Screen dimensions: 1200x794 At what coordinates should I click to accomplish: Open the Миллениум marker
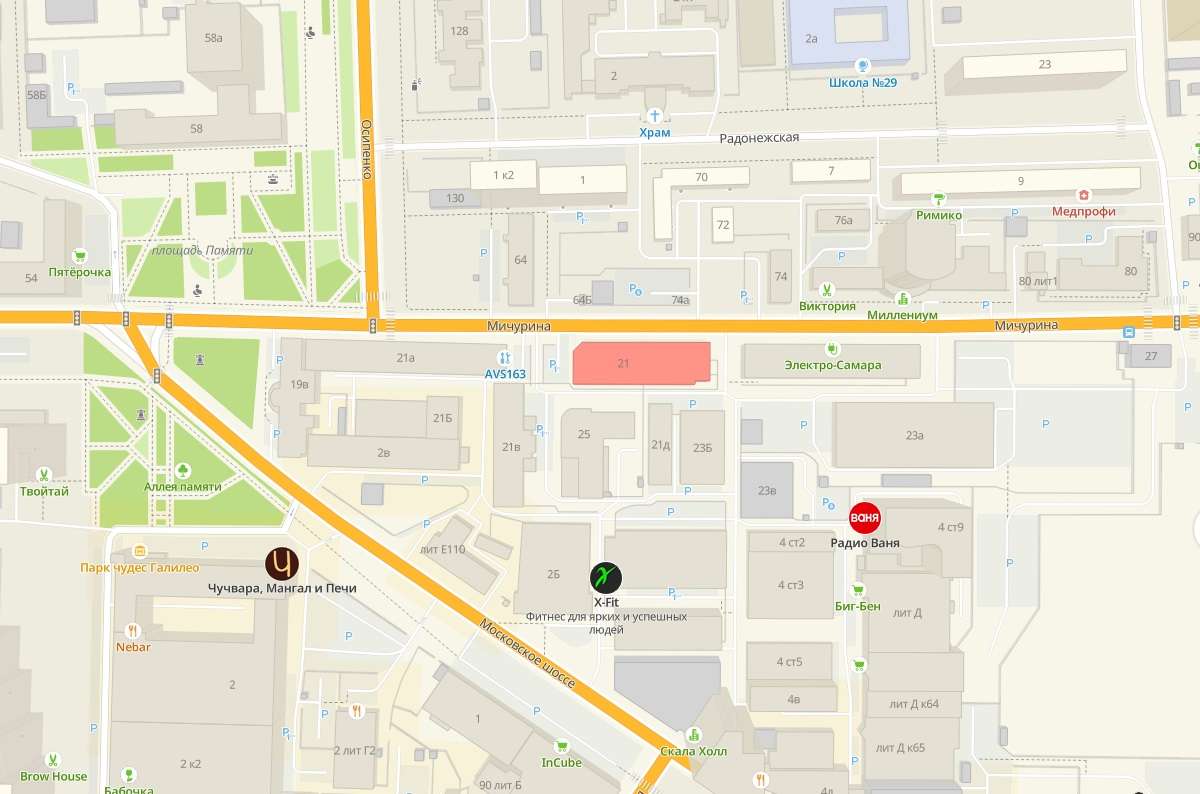[904, 298]
